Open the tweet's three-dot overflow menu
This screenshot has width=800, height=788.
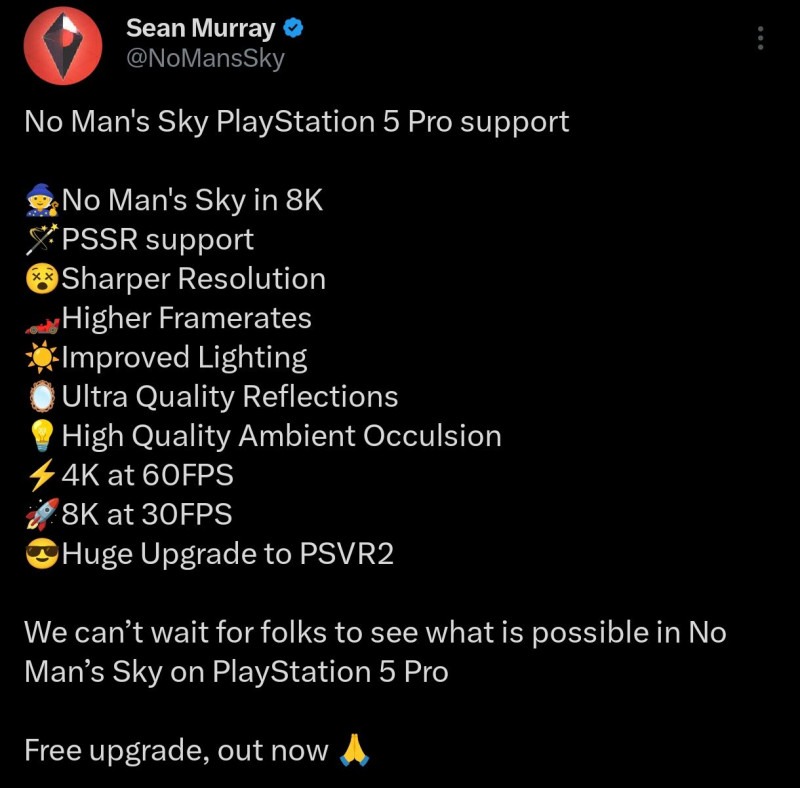761,39
